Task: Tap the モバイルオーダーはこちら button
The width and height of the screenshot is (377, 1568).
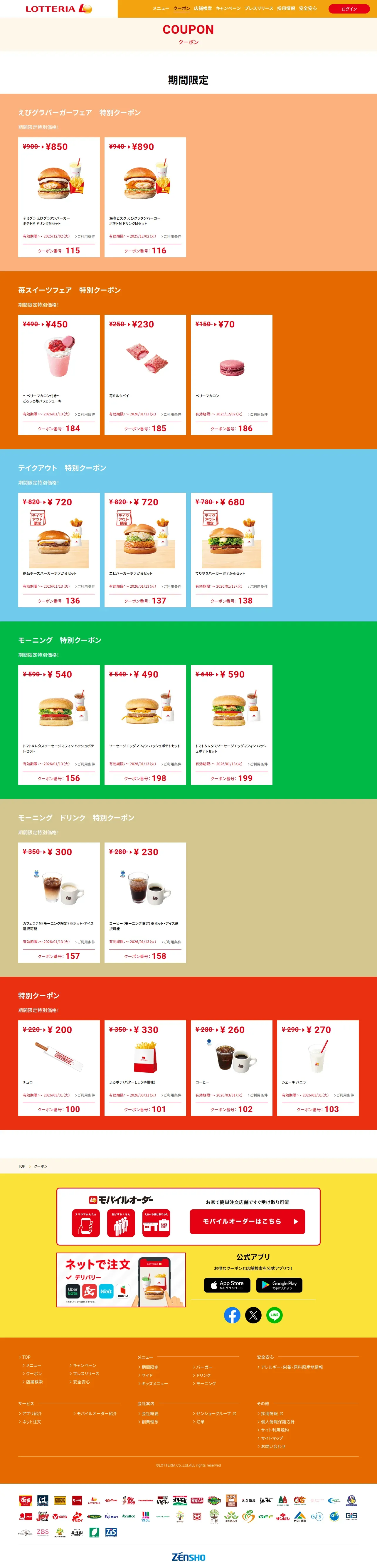Action: tap(248, 1221)
